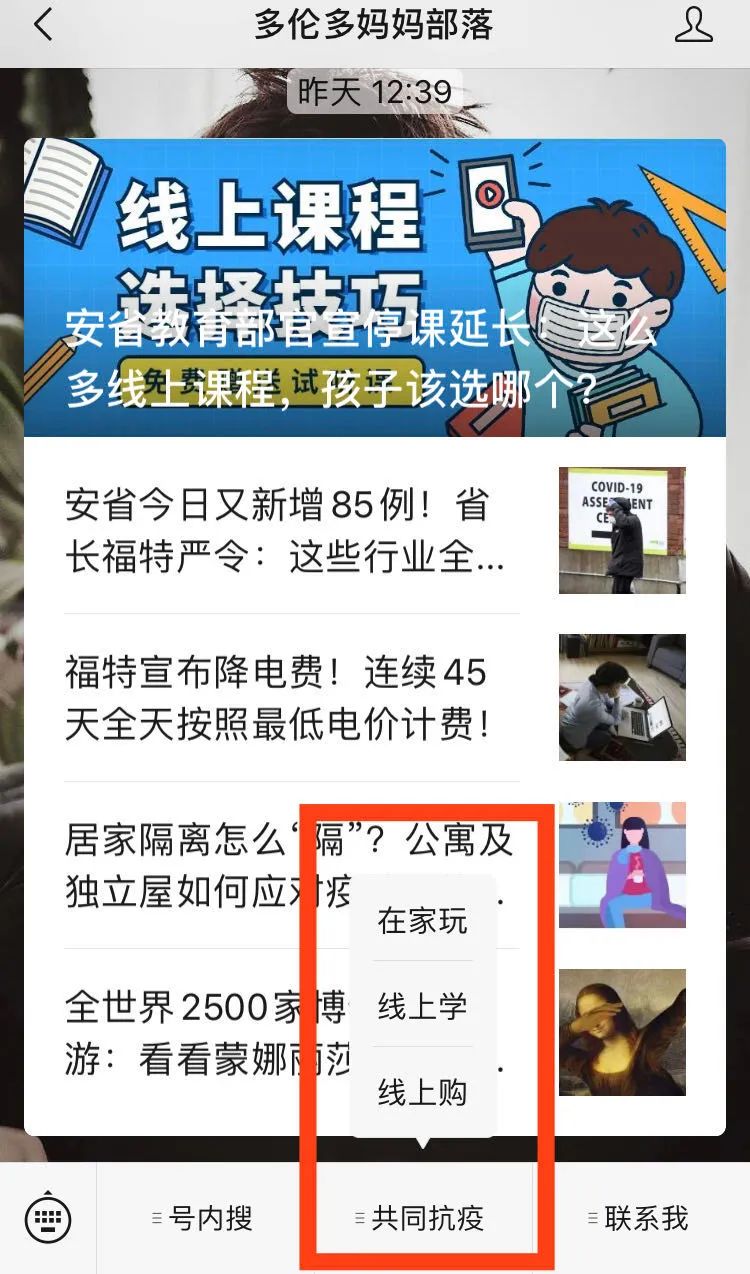Choose 线上学 in the popup menu
The height and width of the screenshot is (1274, 750).
point(423,1005)
